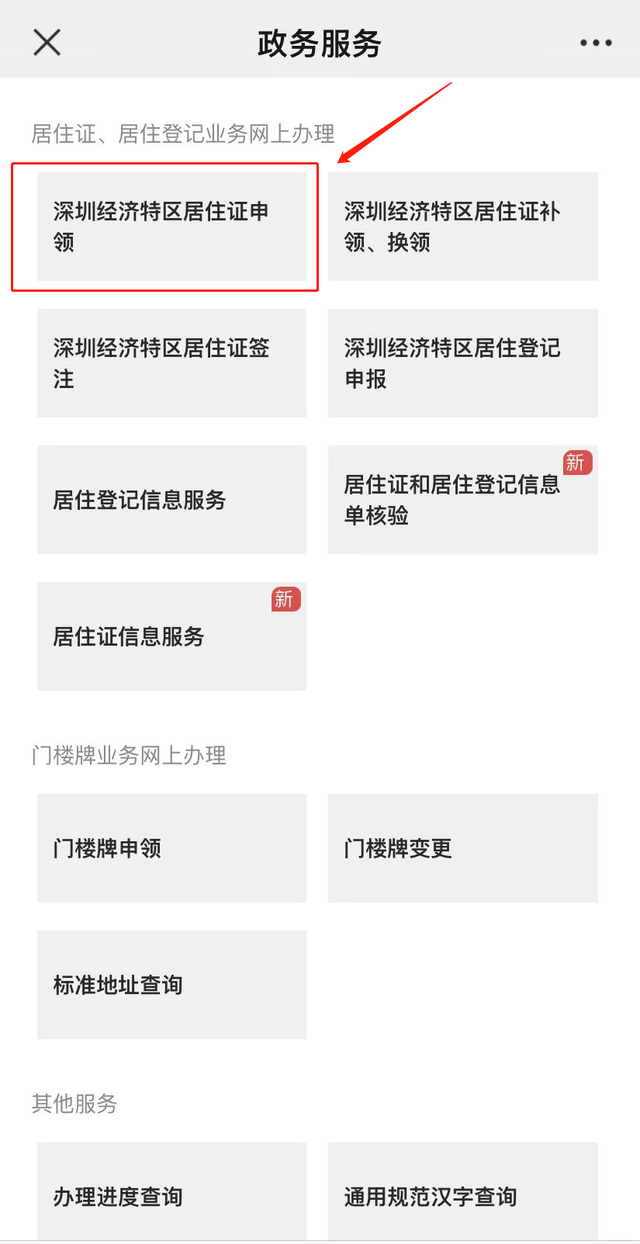Open 门楼牌申领
Viewport: 640px width, 1244px height.
tap(172, 848)
